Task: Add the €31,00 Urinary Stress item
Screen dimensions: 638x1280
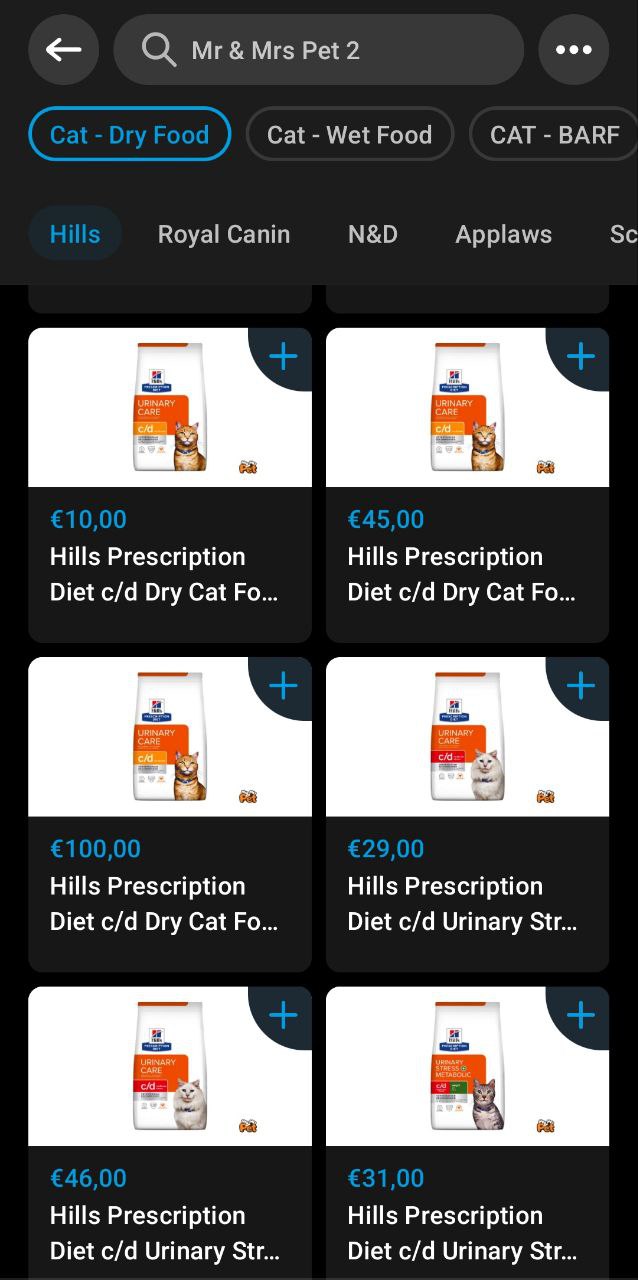Action: coord(580,1015)
